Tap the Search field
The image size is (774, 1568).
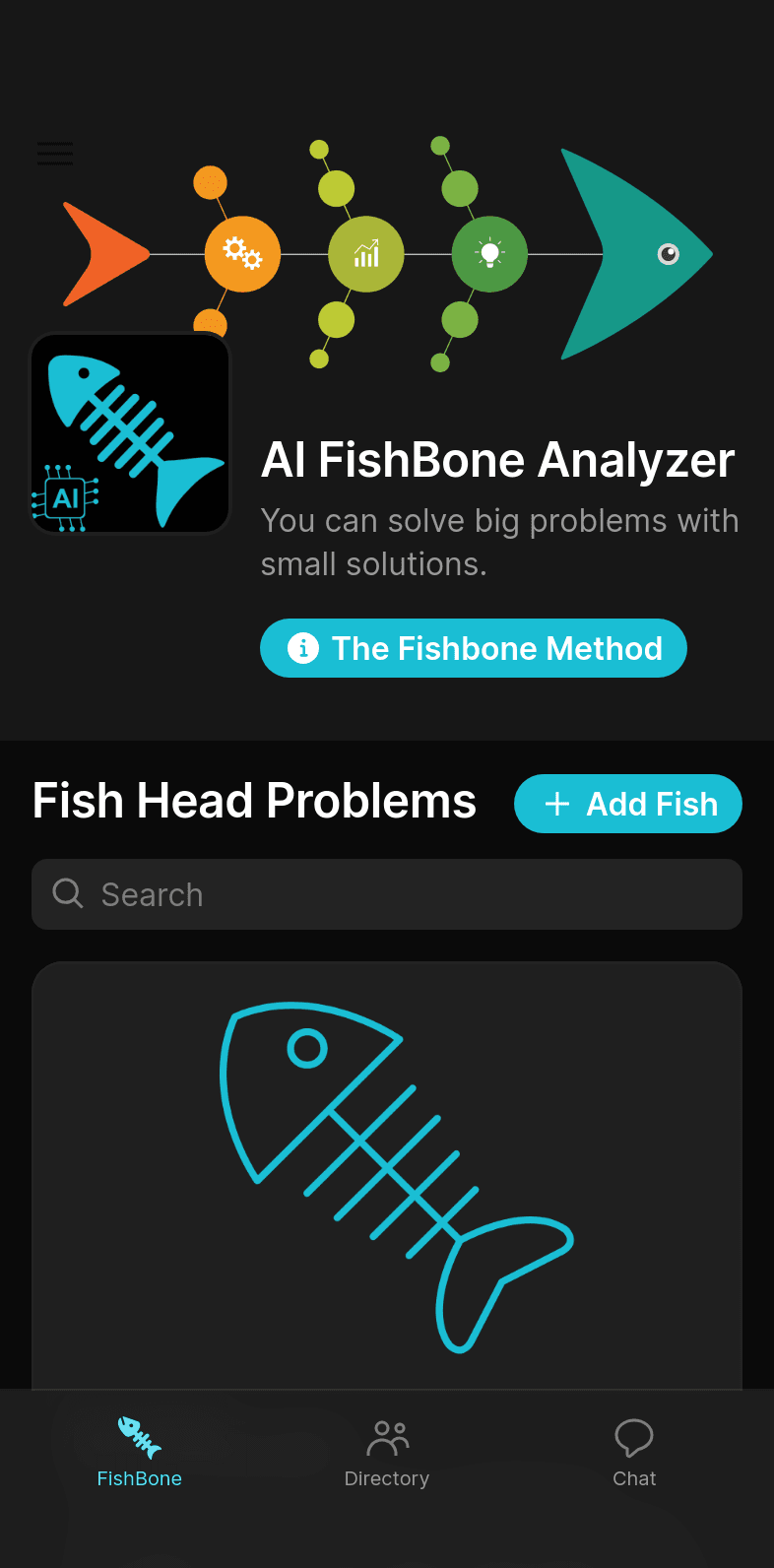click(x=387, y=894)
